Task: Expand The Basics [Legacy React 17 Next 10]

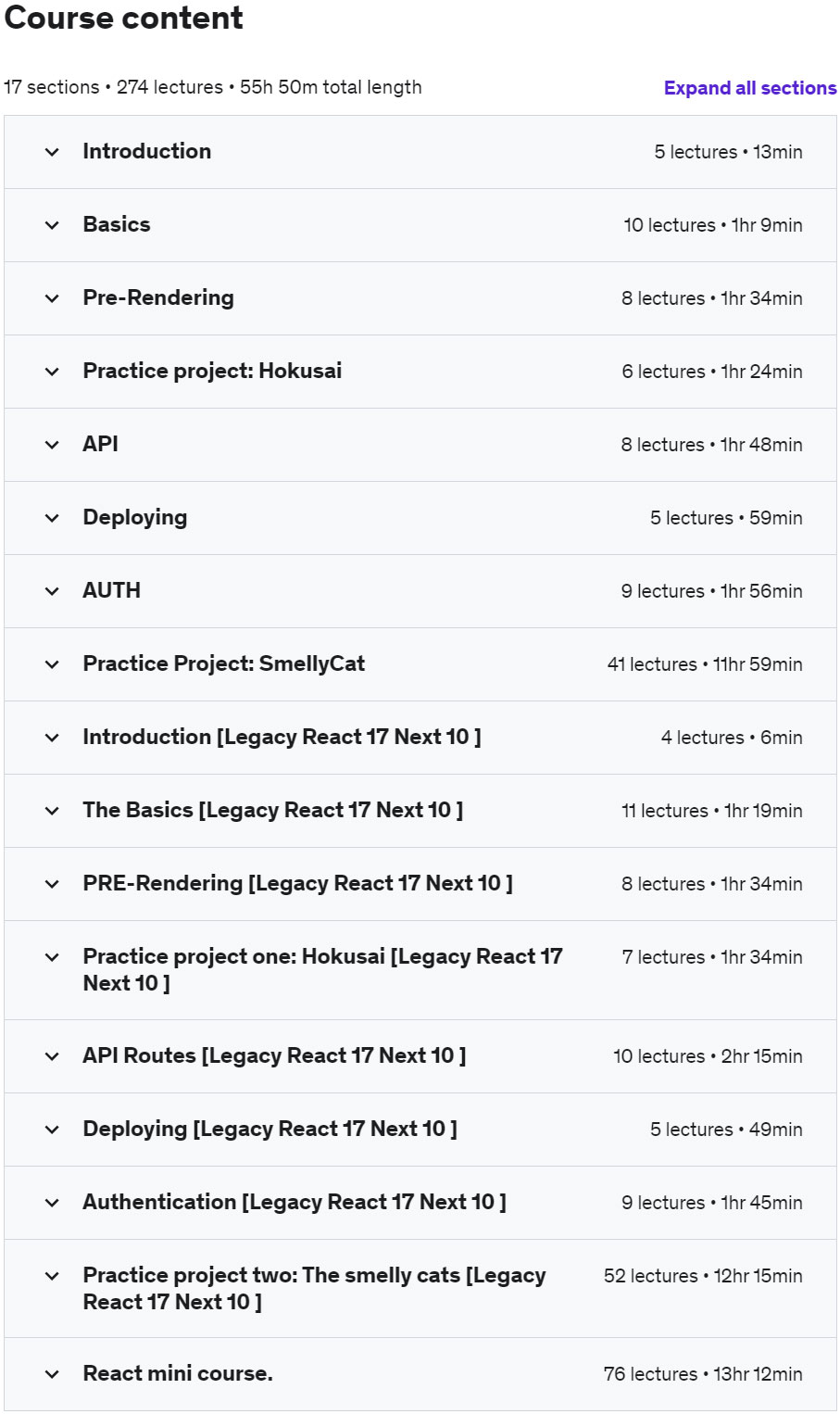Action: pos(420,811)
